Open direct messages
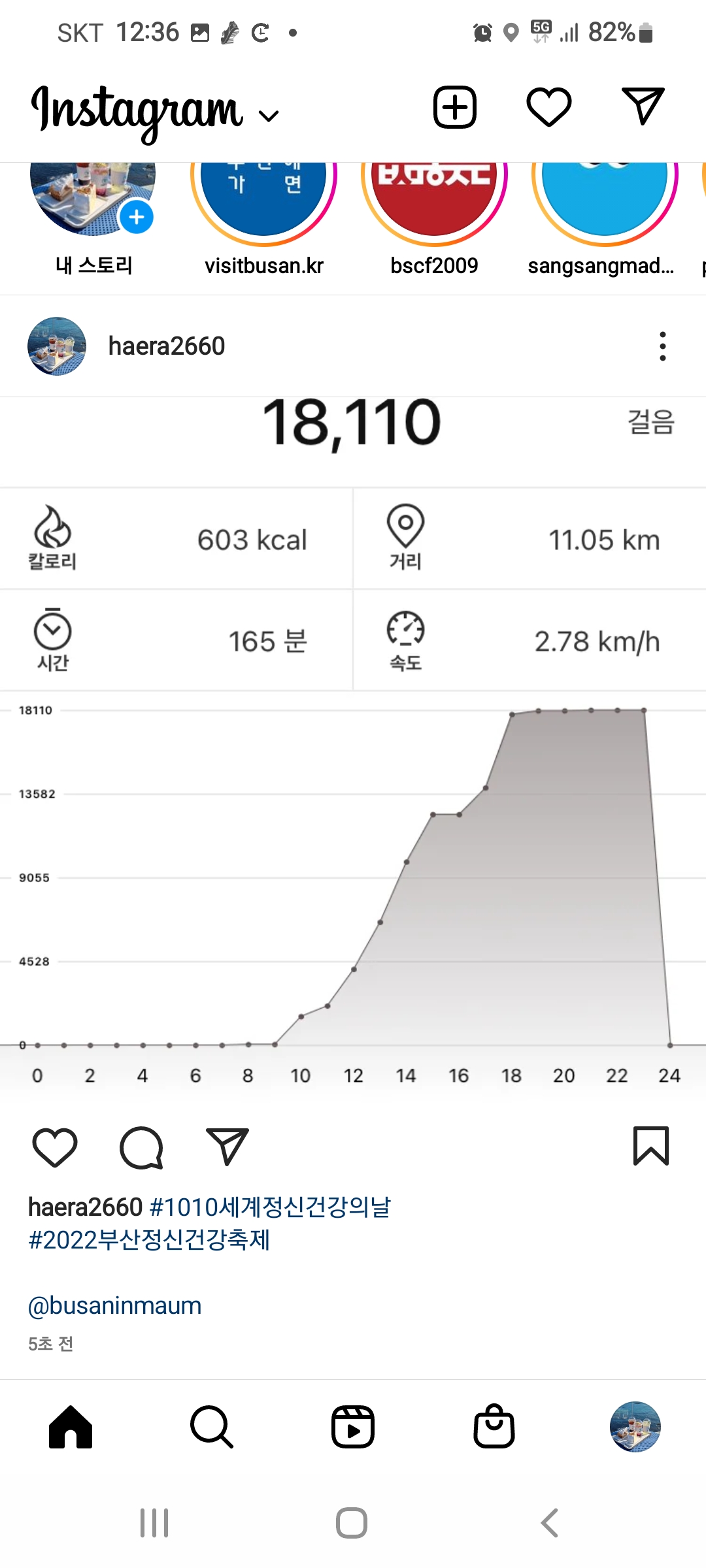This screenshot has width=706, height=1568. tap(643, 106)
